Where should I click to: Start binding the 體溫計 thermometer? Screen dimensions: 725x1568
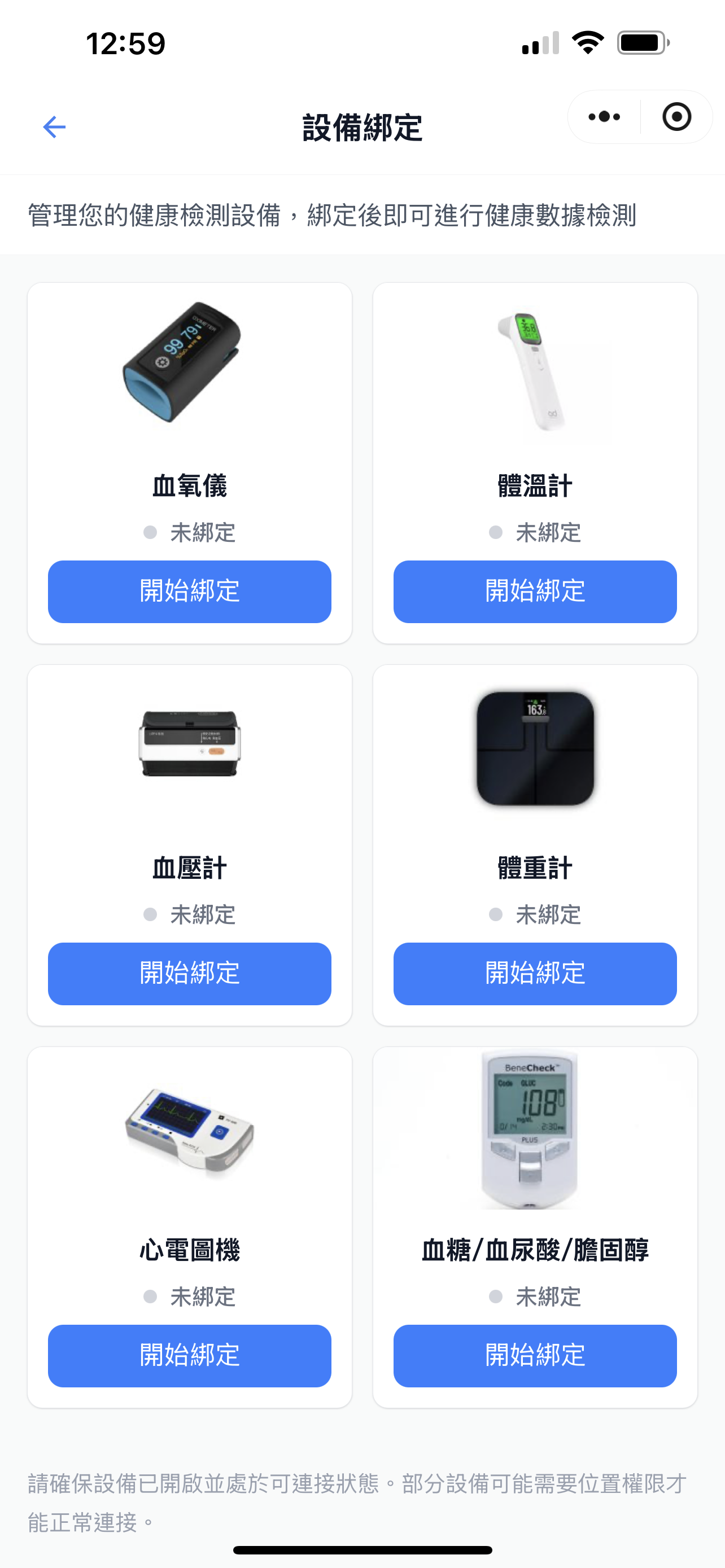[535, 592]
